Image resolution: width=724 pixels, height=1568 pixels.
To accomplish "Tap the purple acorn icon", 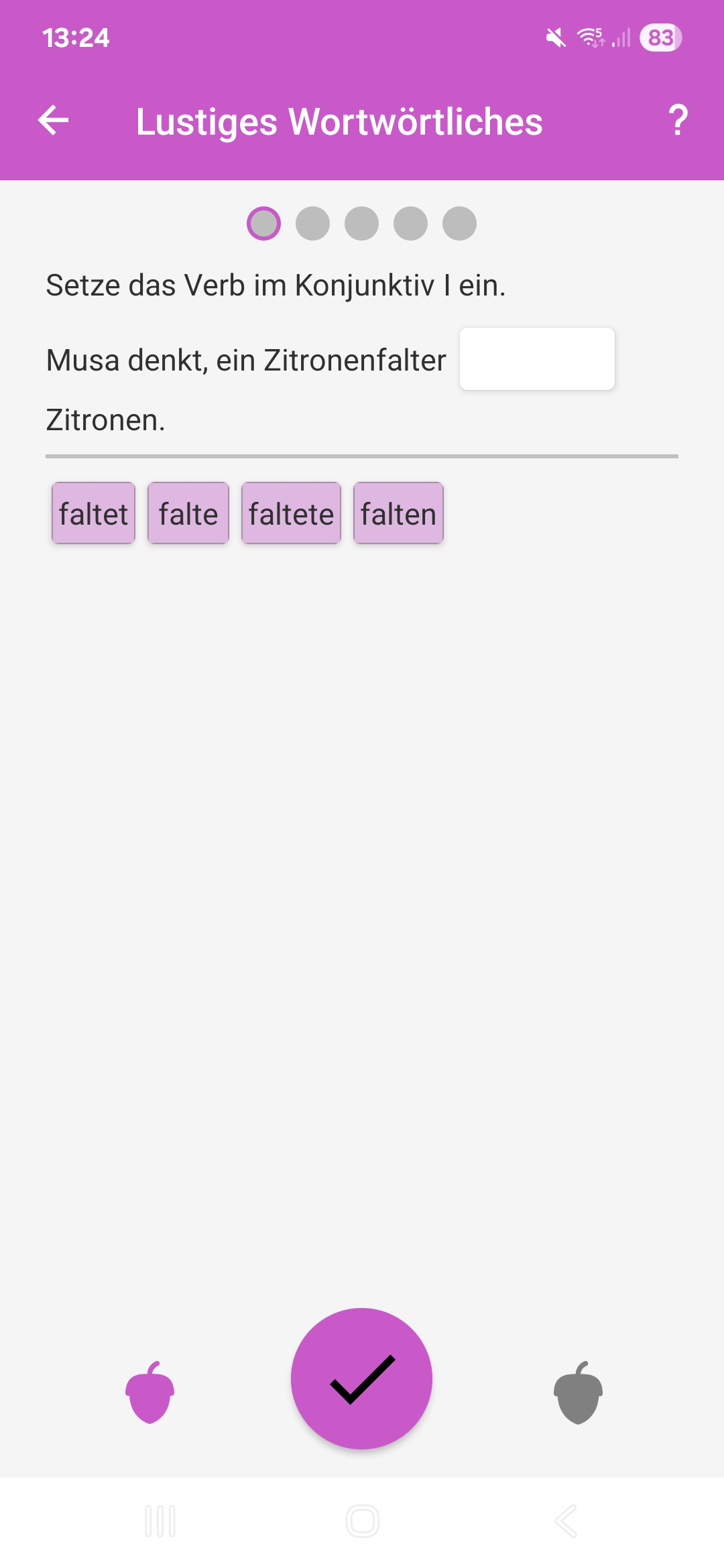I will pos(150,1392).
